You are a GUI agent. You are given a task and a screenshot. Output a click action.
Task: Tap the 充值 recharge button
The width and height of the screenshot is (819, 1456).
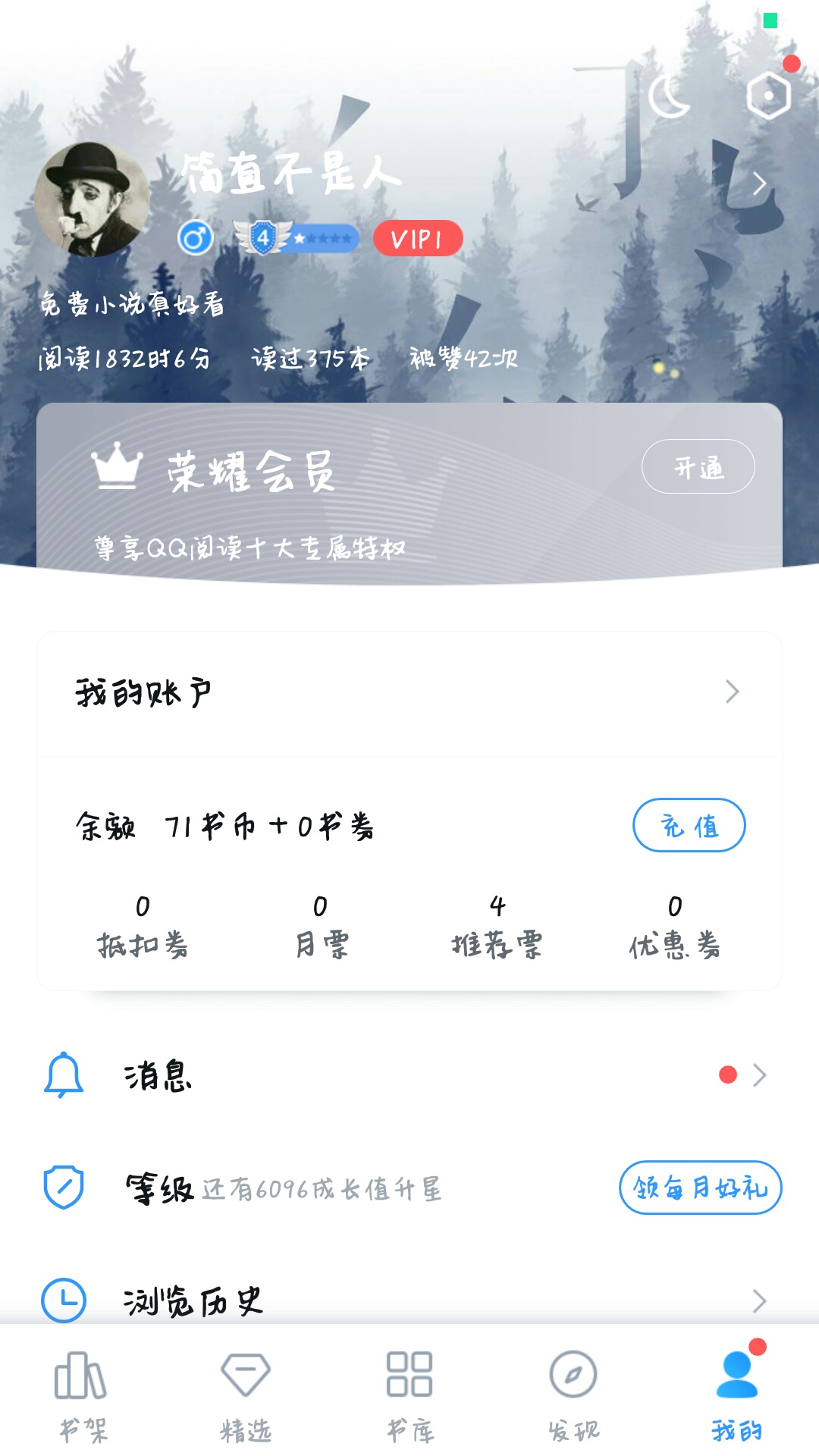[x=689, y=825]
